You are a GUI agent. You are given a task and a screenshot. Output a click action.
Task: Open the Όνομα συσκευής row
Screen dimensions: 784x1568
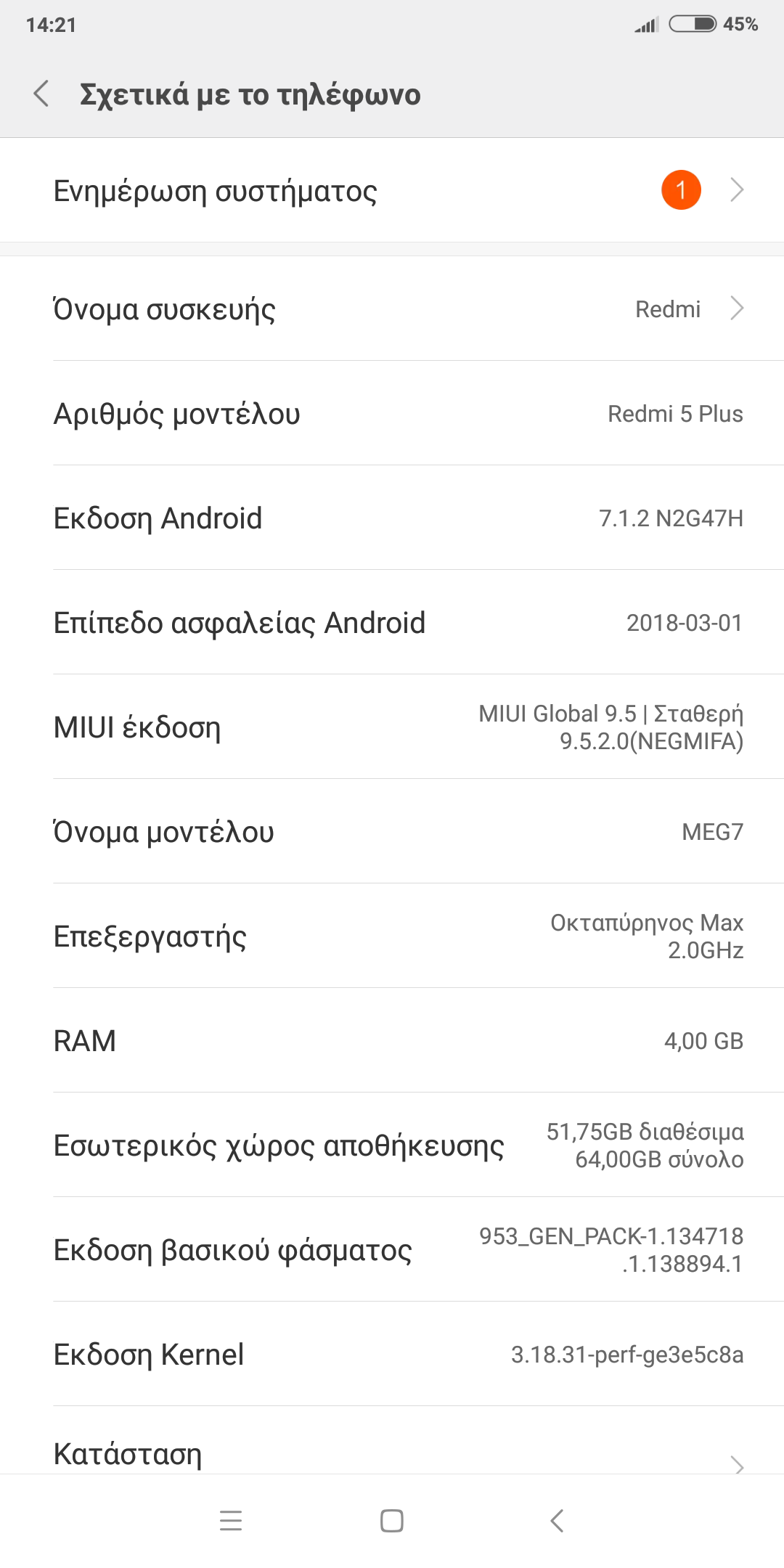coord(392,309)
